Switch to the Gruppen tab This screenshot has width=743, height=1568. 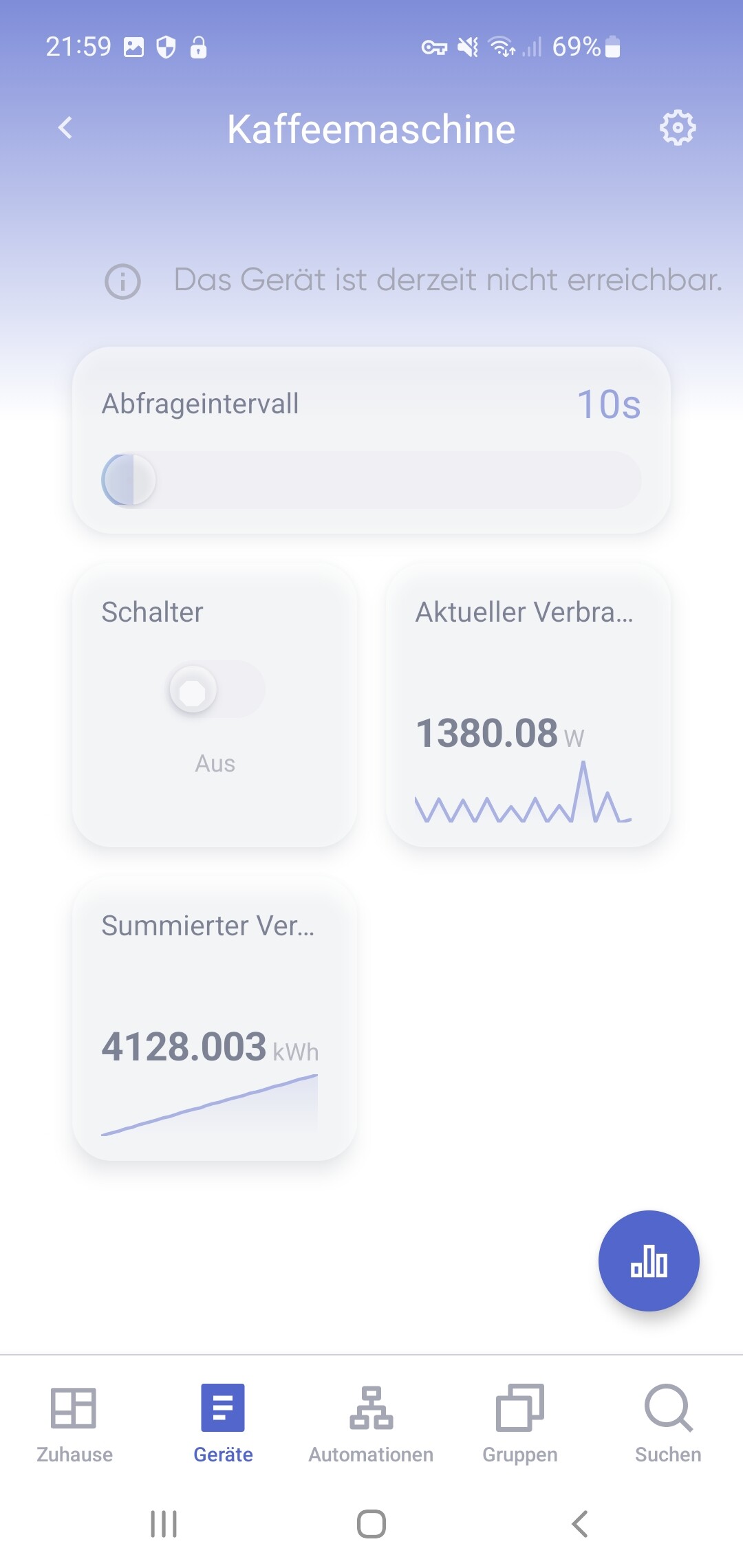tap(520, 1424)
